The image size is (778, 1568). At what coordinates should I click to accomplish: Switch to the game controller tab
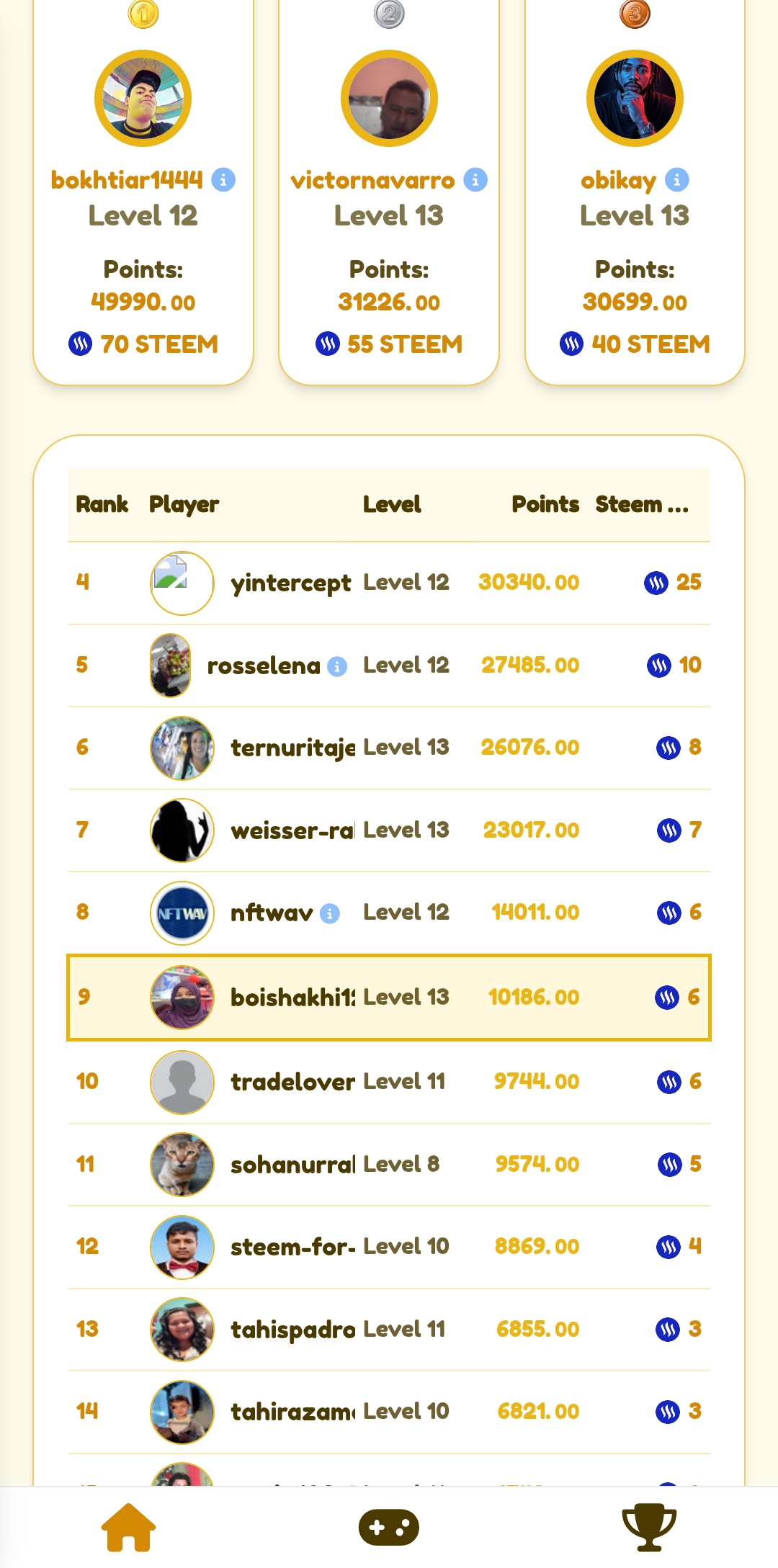(389, 1528)
